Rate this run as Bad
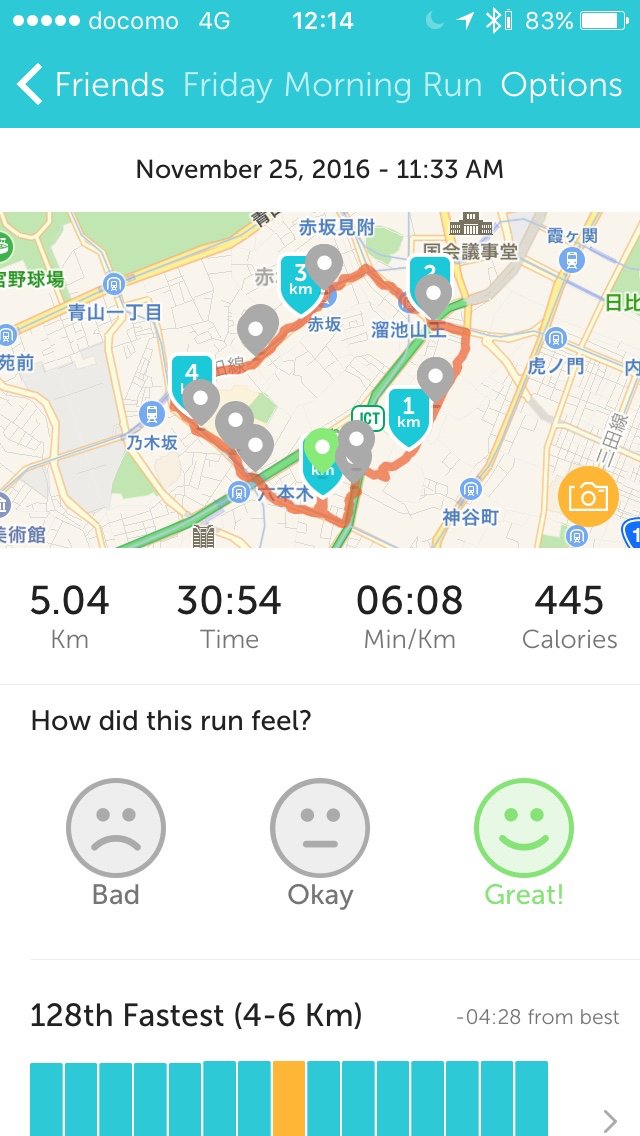The height and width of the screenshot is (1136, 640). [115, 828]
